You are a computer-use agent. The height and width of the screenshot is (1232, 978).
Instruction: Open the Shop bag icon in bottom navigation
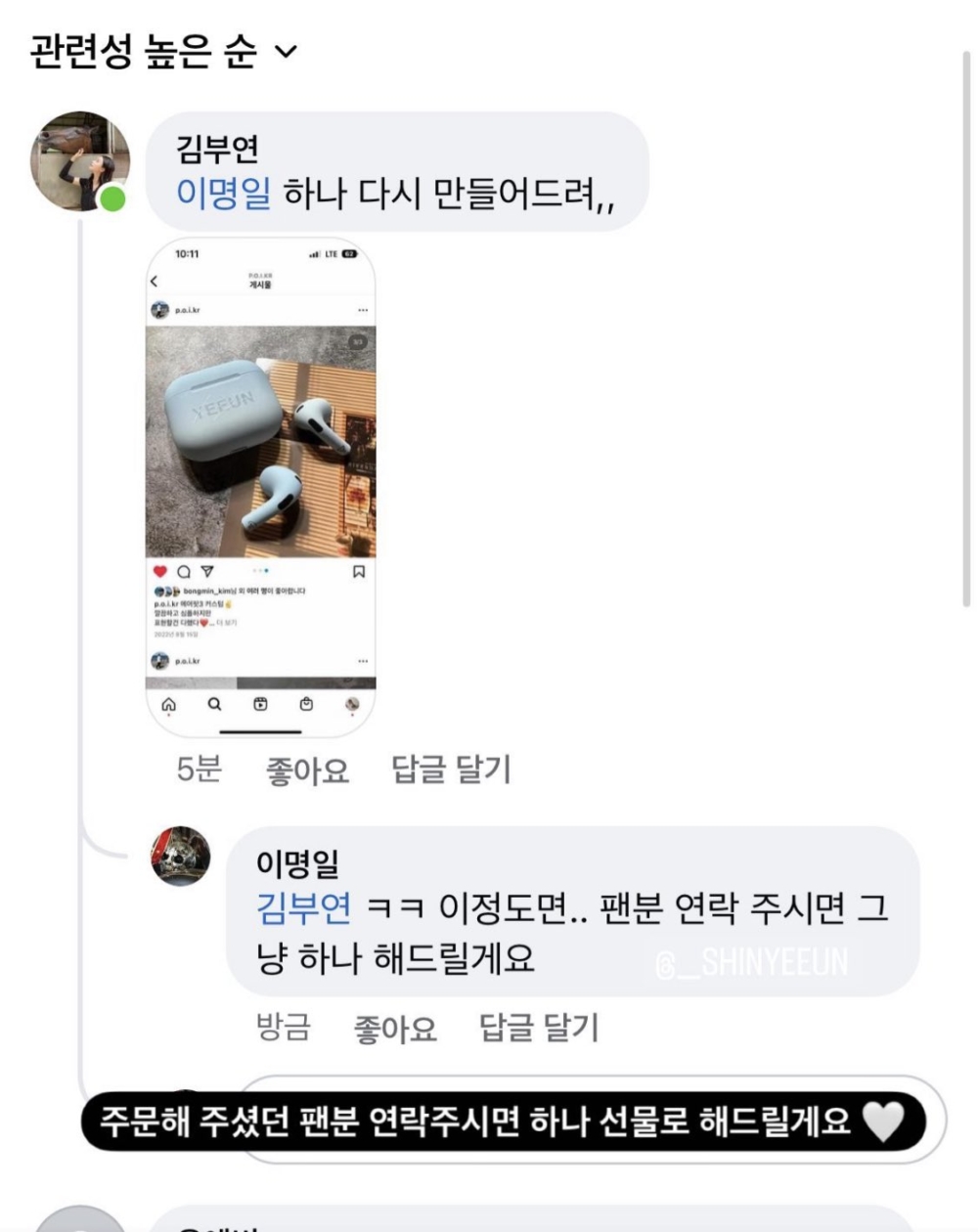click(x=305, y=702)
